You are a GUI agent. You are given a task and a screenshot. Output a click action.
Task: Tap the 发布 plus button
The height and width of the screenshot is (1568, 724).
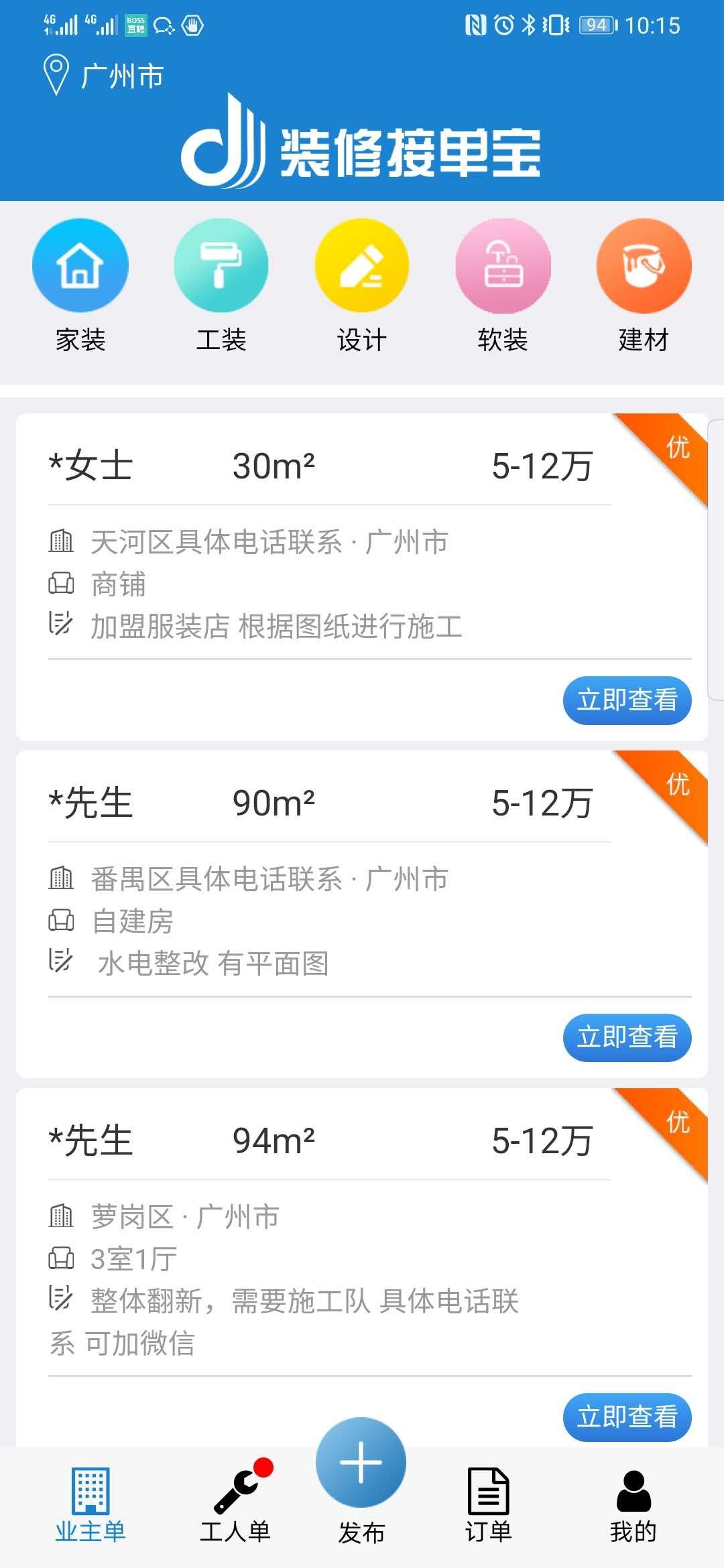pyautogui.click(x=361, y=1464)
